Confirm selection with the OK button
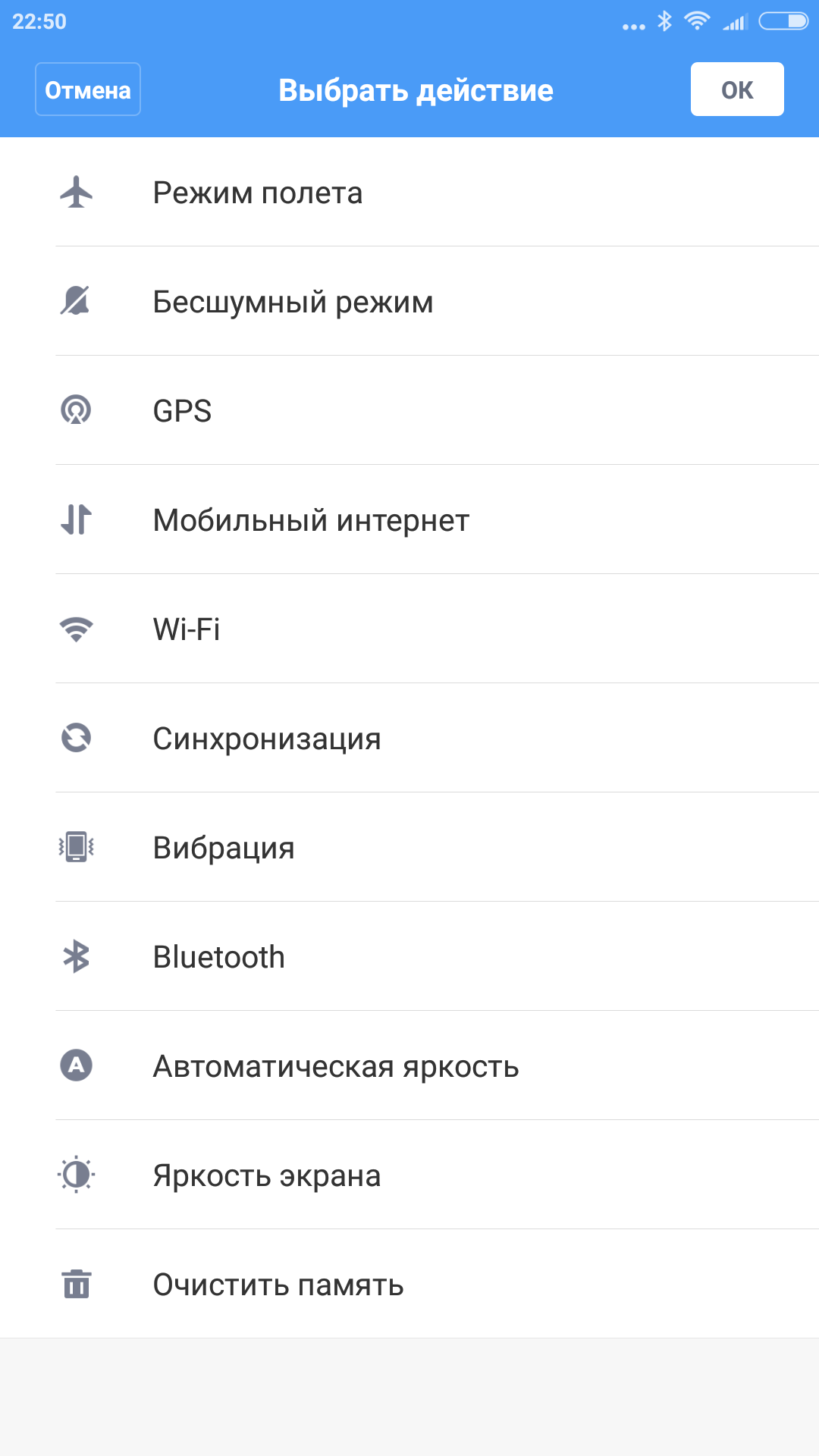819x1456 pixels. click(x=736, y=89)
